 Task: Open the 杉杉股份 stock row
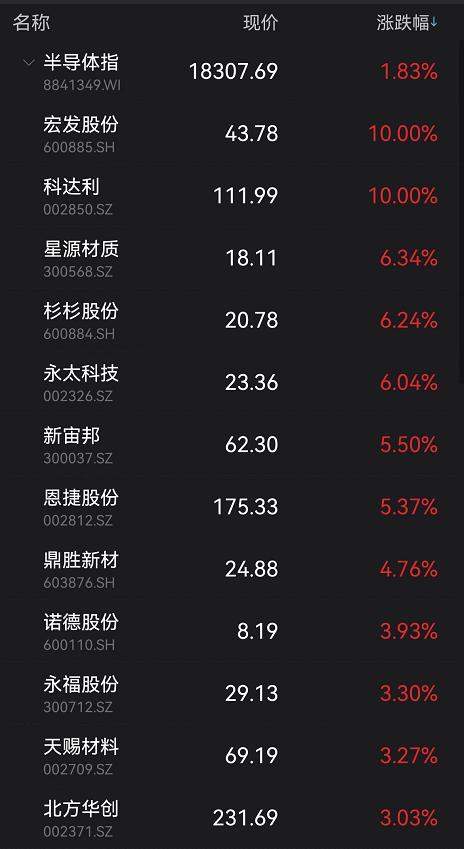pyautogui.click(x=232, y=321)
